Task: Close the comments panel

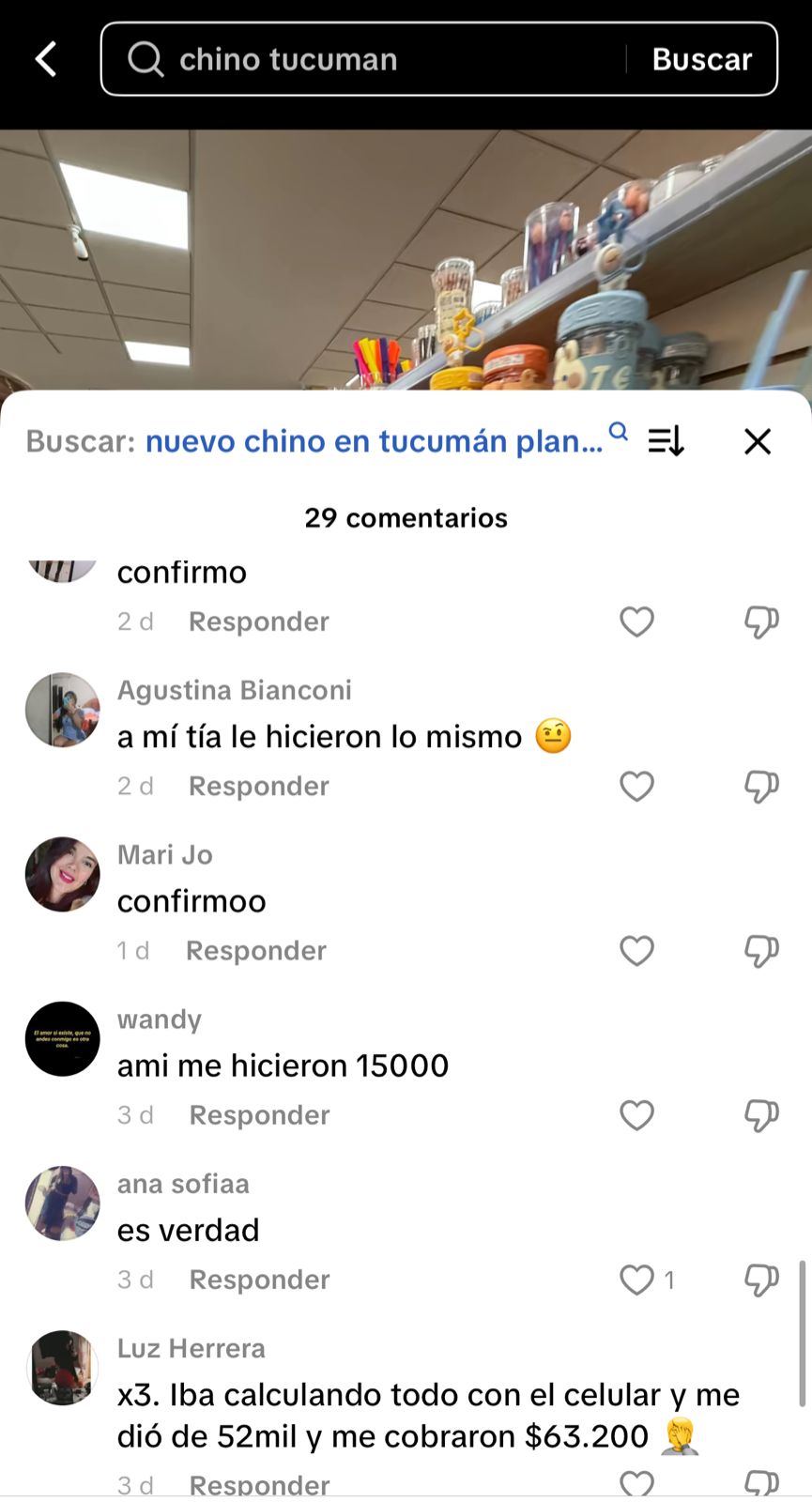Action: 757,441
